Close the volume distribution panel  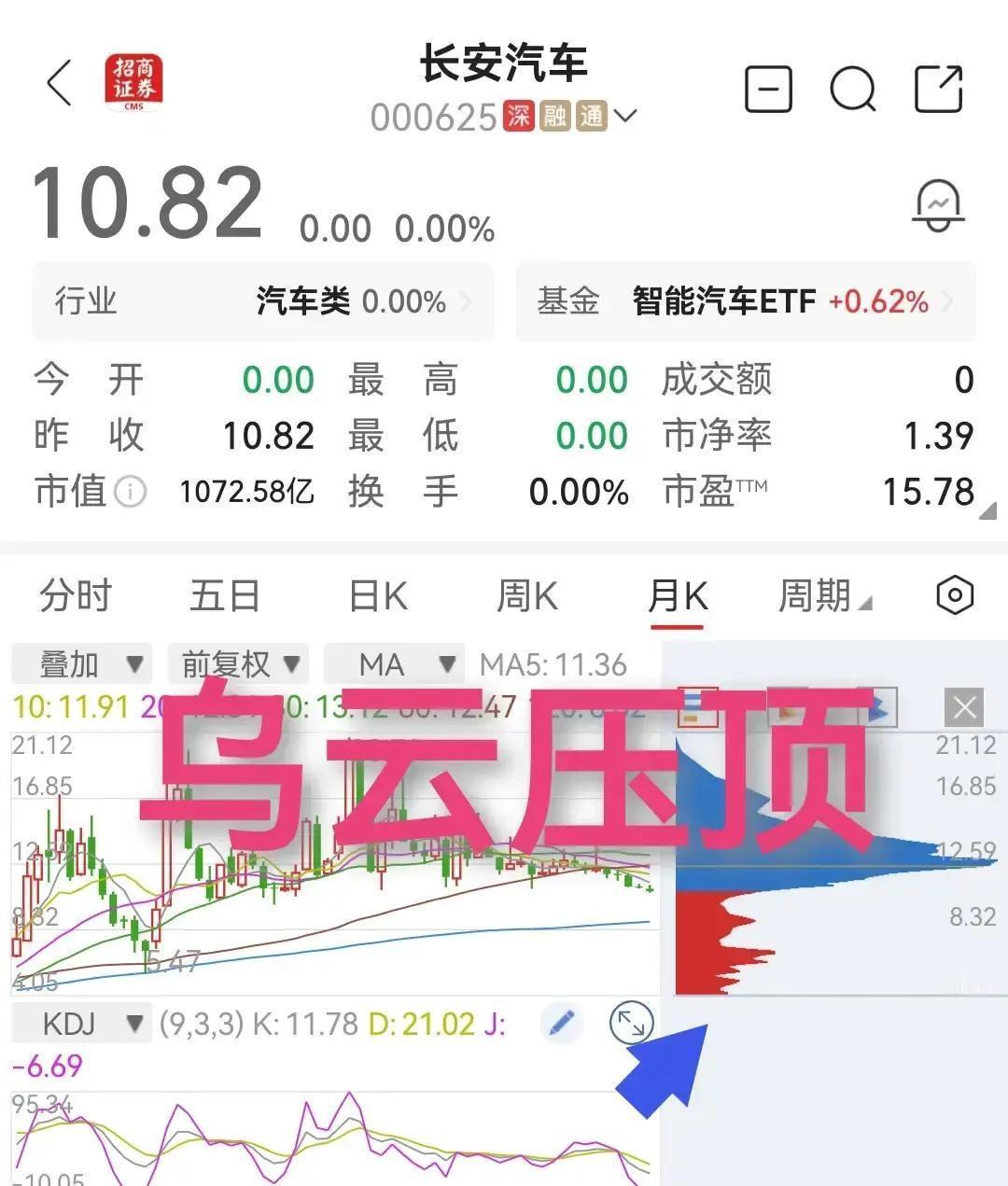[x=963, y=707]
